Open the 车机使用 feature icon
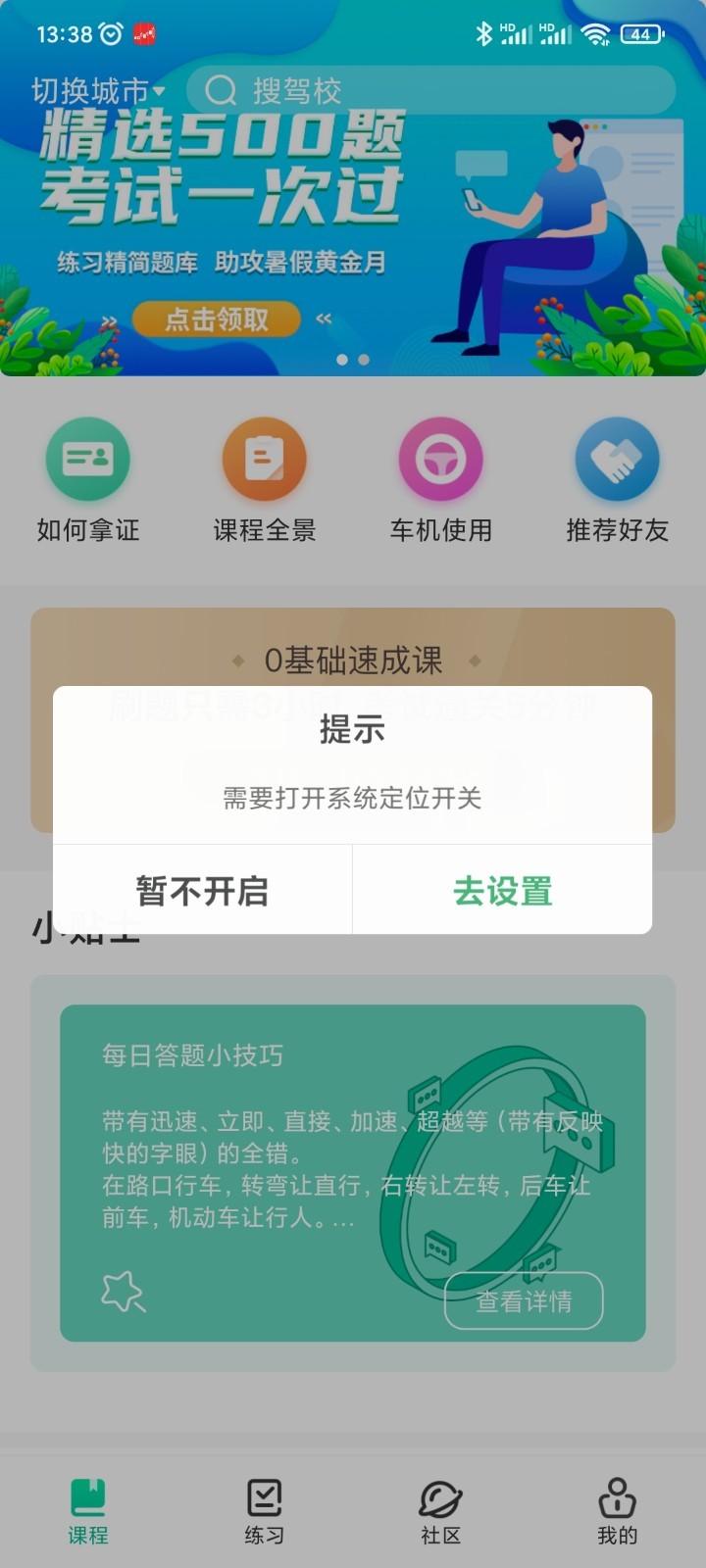The height and width of the screenshot is (1568, 706). 439,458
